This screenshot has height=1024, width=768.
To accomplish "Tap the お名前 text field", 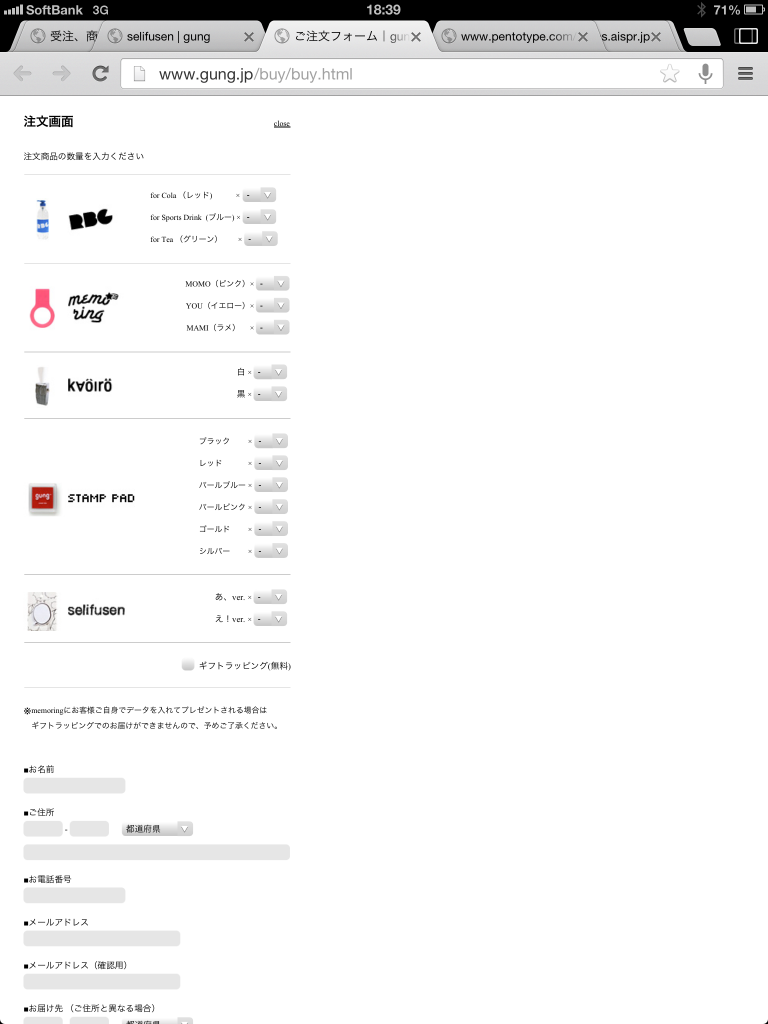I will pyautogui.click(x=75, y=786).
